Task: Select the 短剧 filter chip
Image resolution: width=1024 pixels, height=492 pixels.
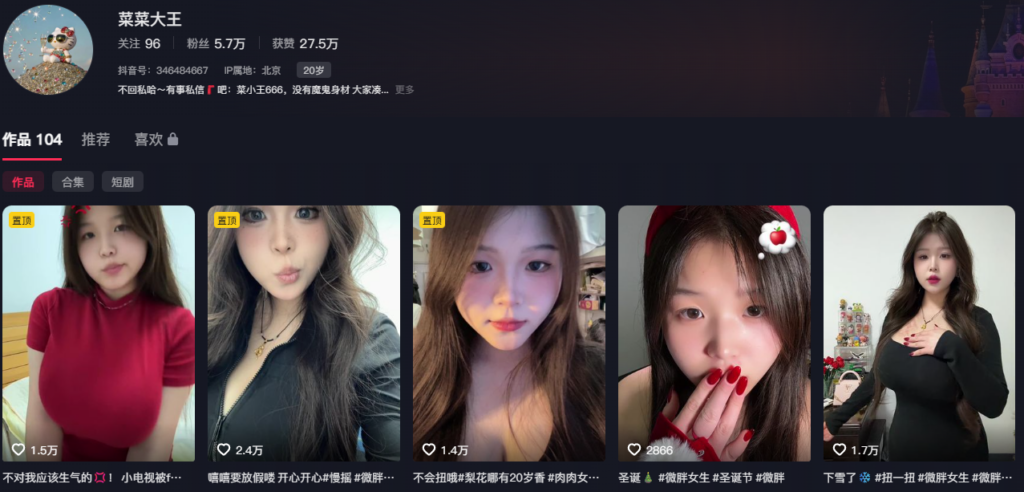Action: 122,182
